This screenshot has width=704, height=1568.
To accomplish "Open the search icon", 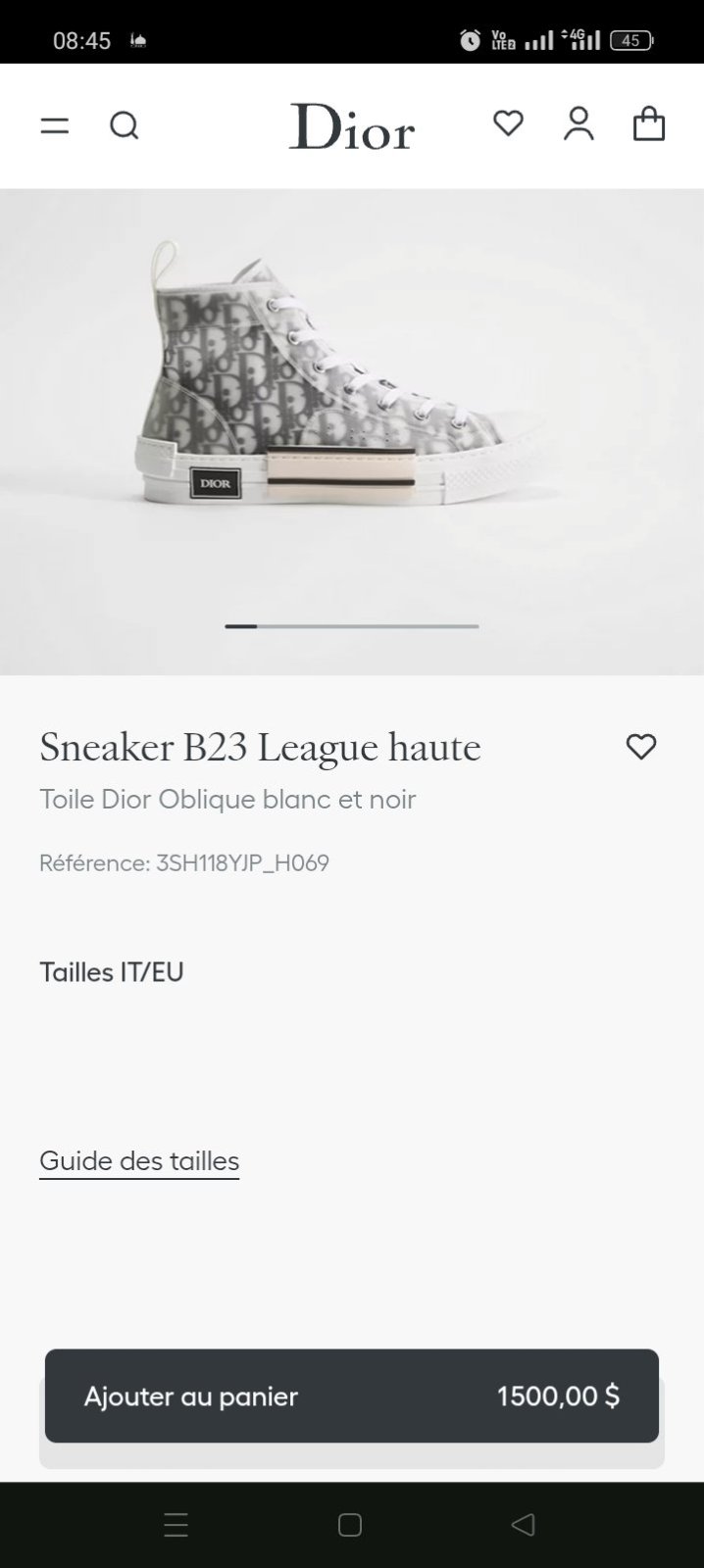I will click(124, 125).
